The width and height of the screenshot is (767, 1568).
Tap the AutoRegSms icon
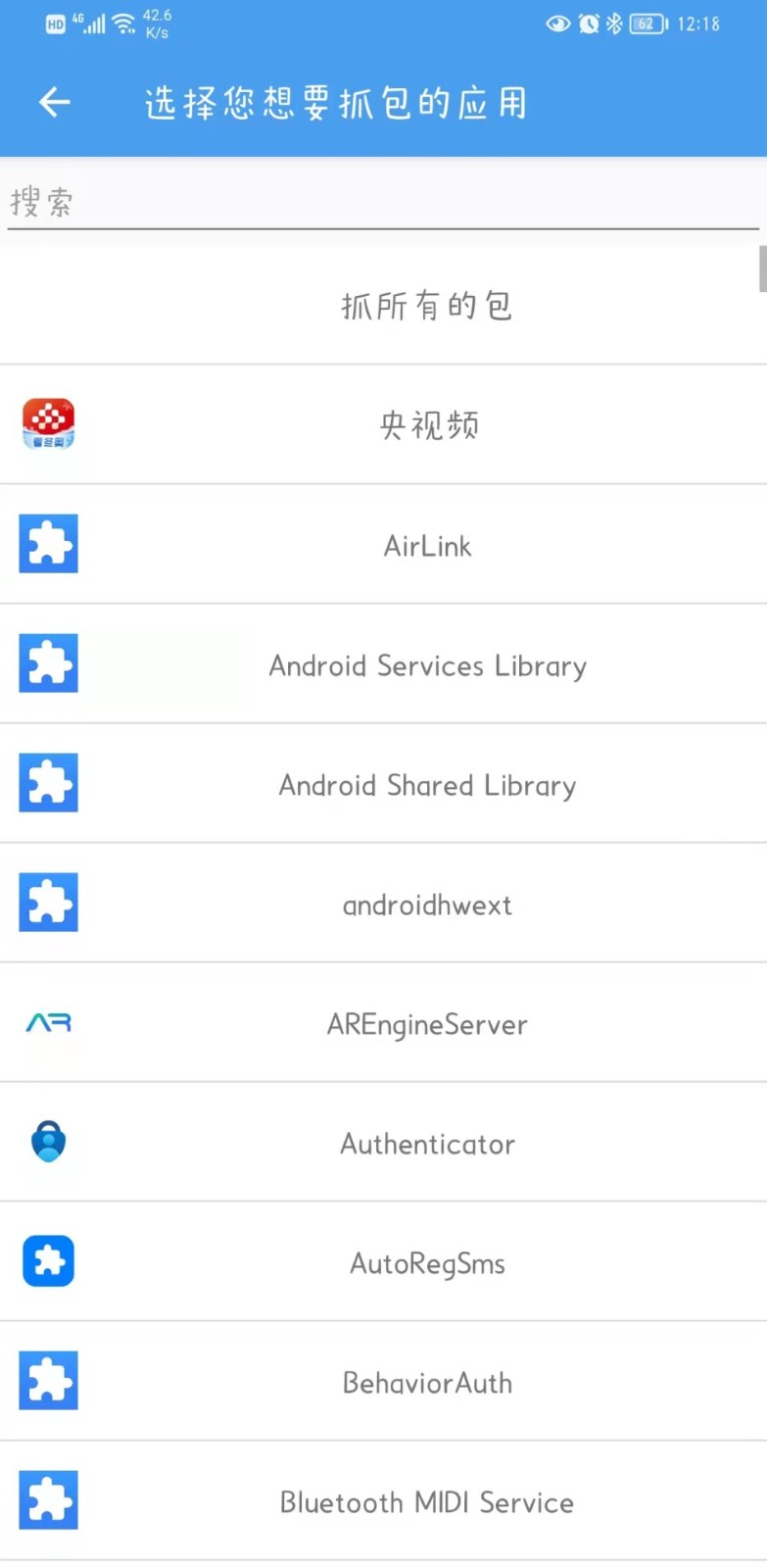point(48,1261)
